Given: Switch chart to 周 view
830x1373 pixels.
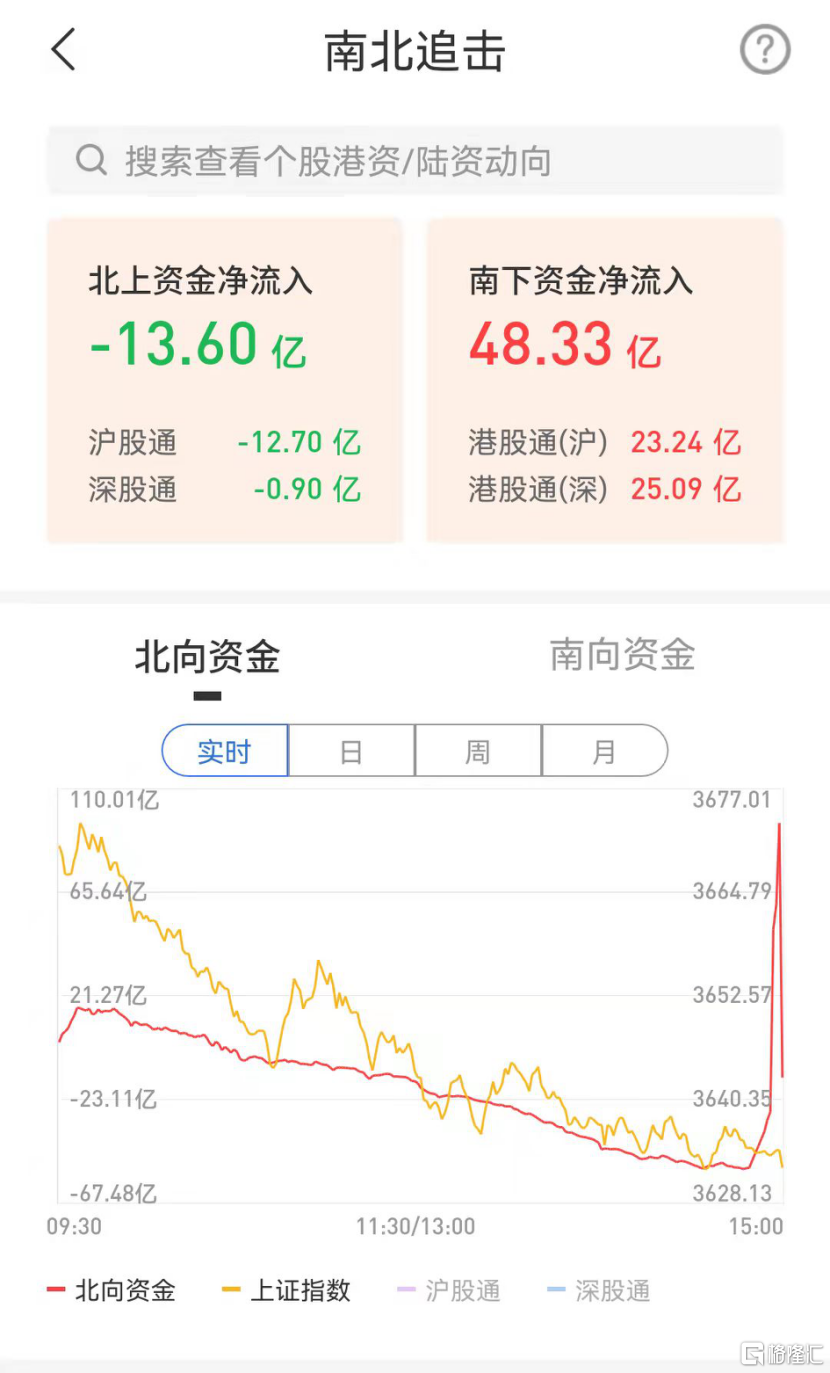Looking at the screenshot, I should pos(478,751).
